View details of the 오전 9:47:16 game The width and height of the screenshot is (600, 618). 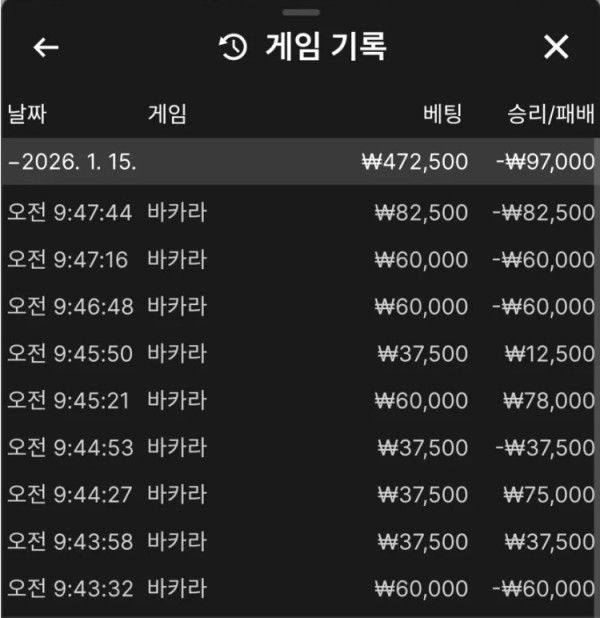(300, 260)
